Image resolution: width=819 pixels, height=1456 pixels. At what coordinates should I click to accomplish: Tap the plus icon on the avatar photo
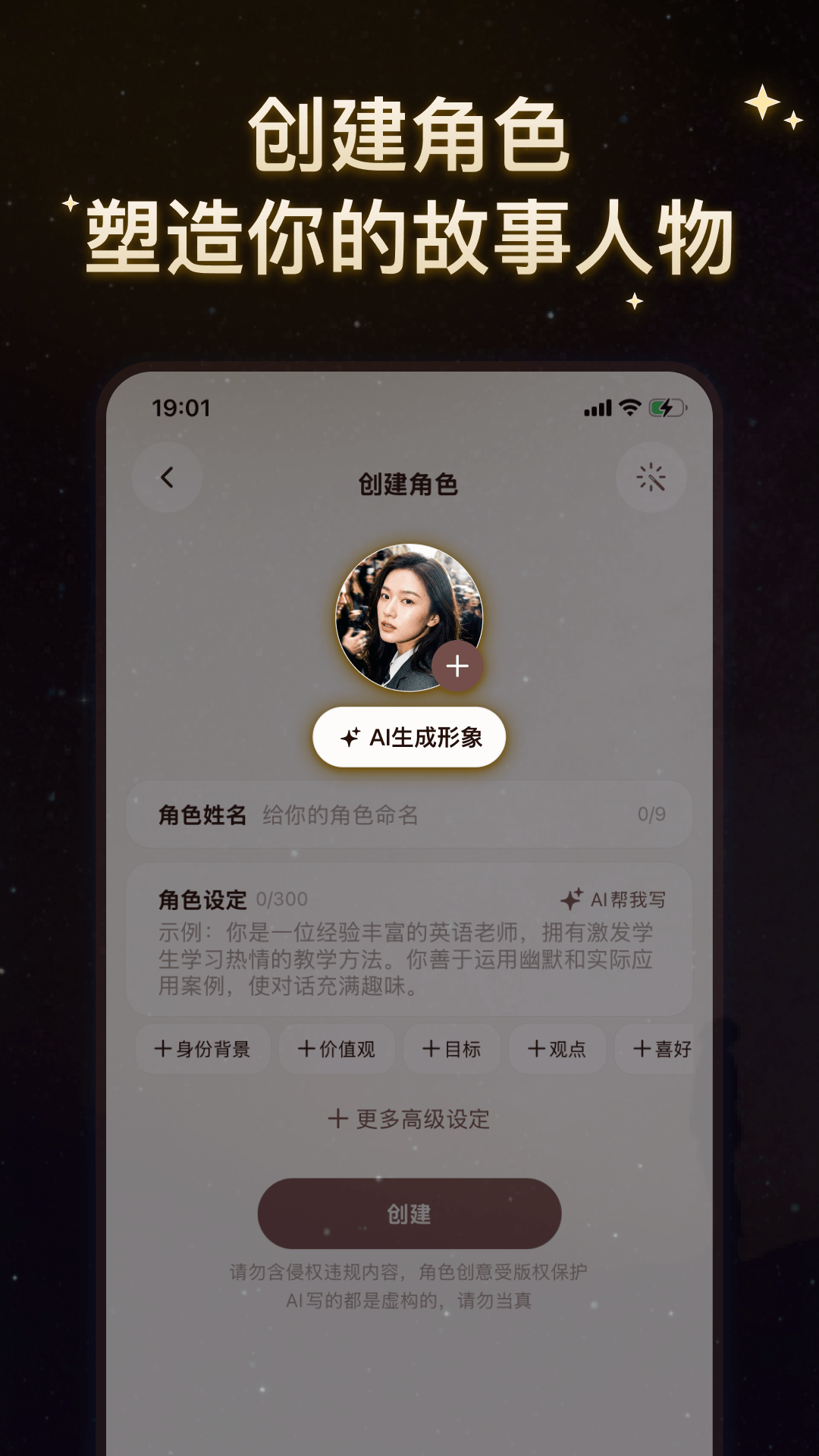coord(458,666)
